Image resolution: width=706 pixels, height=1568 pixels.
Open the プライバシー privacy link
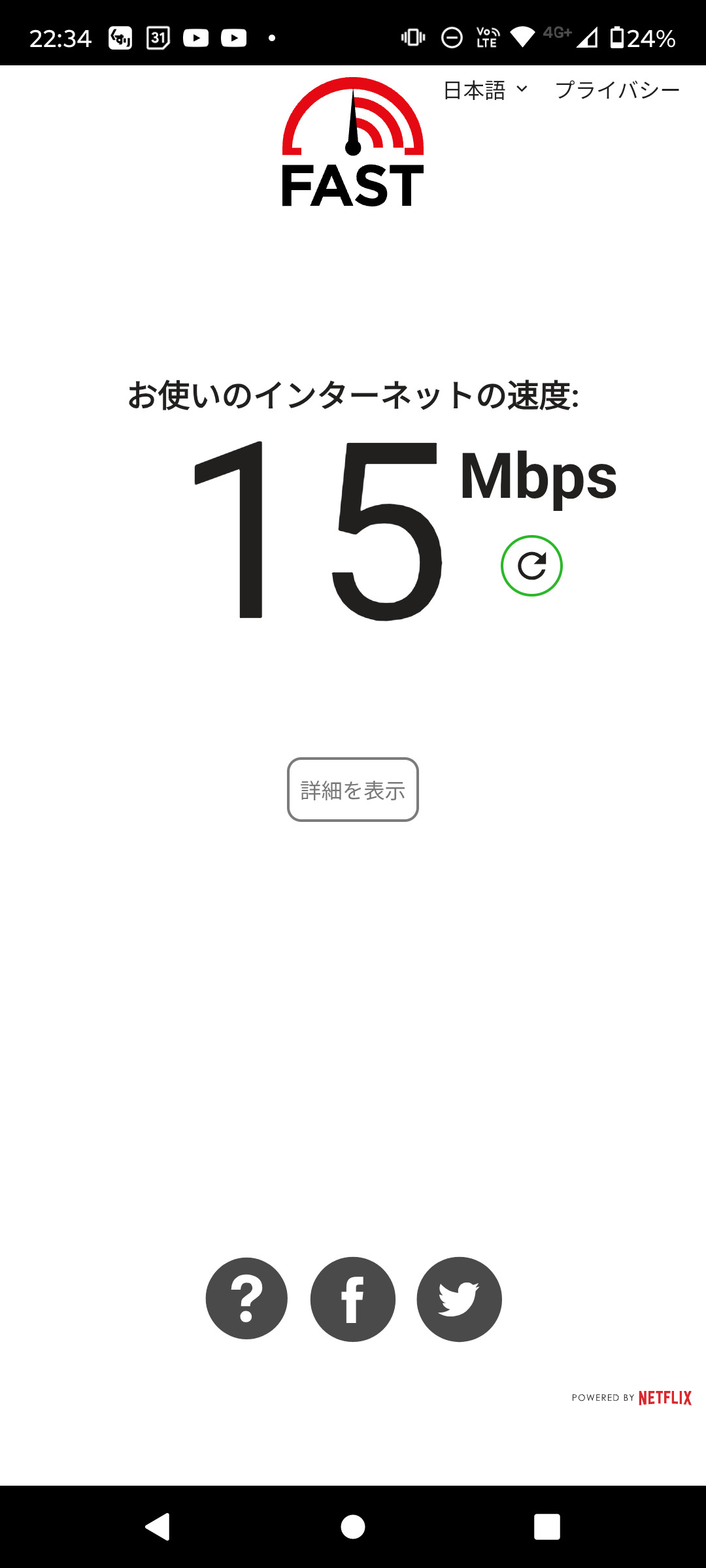coord(617,90)
